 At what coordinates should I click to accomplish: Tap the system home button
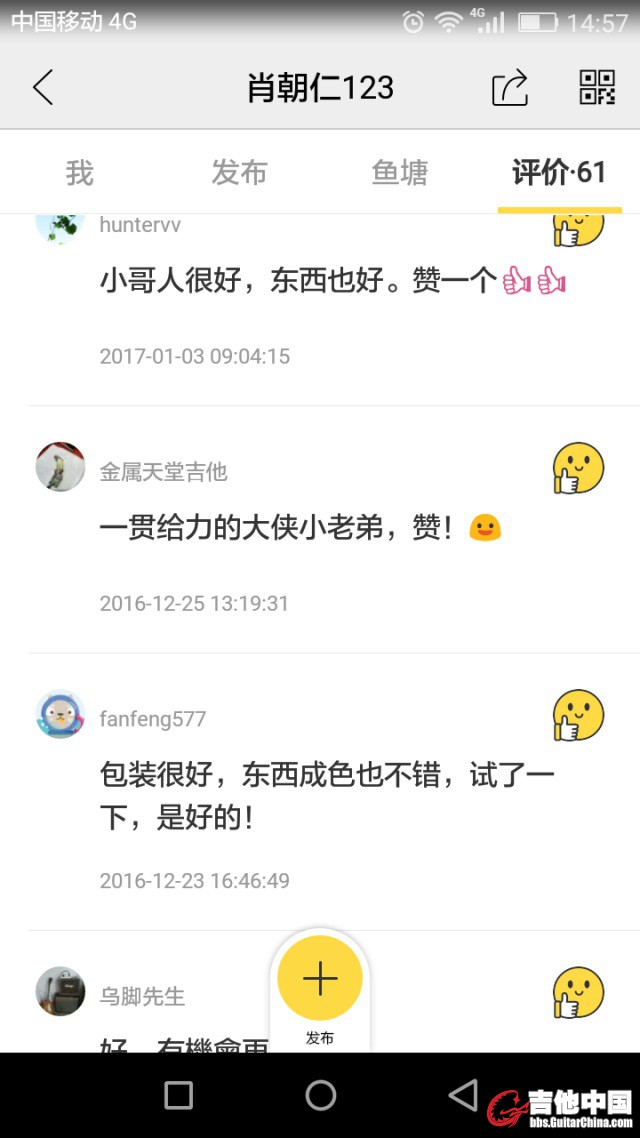(x=320, y=1095)
